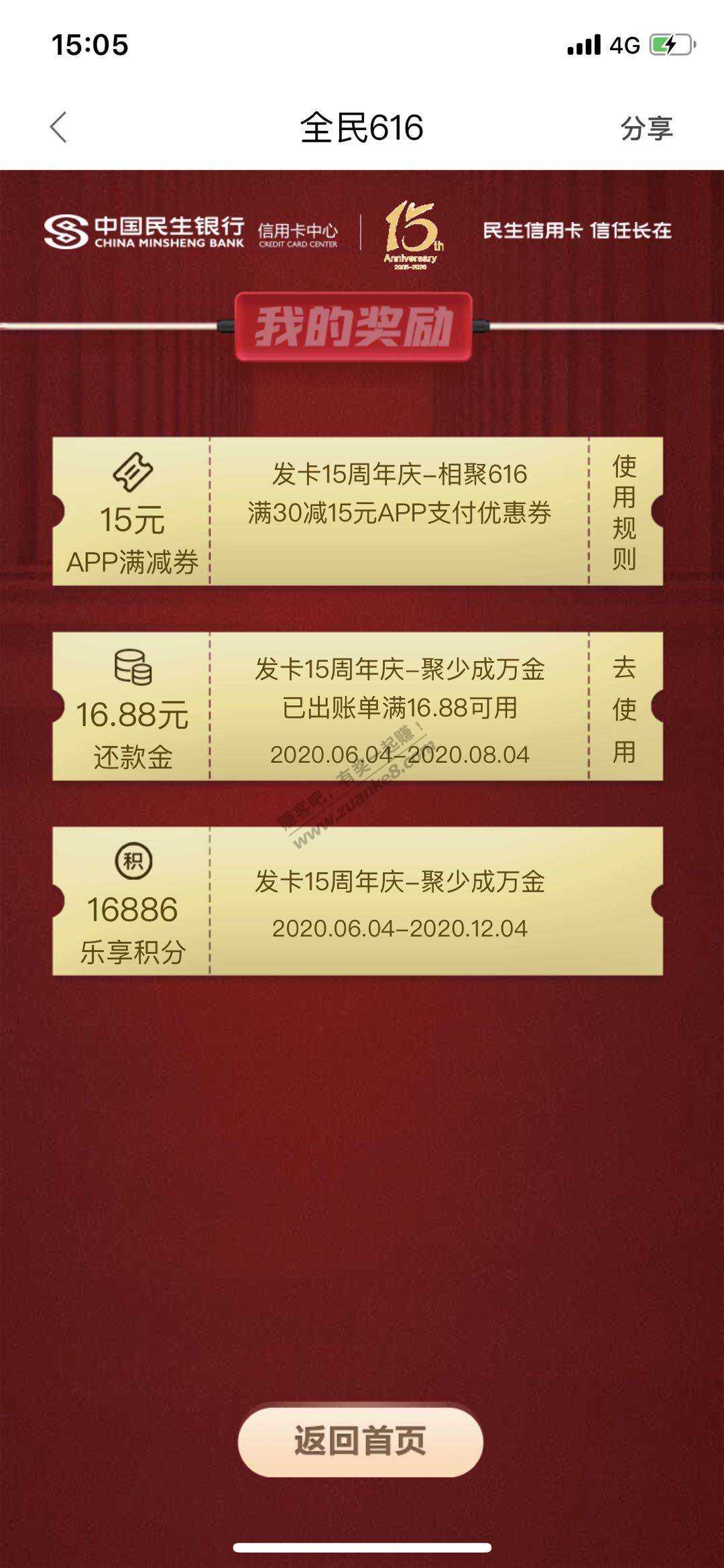724x1568 pixels.
Task: Tap the 返回首页 button
Action: 361,1441
